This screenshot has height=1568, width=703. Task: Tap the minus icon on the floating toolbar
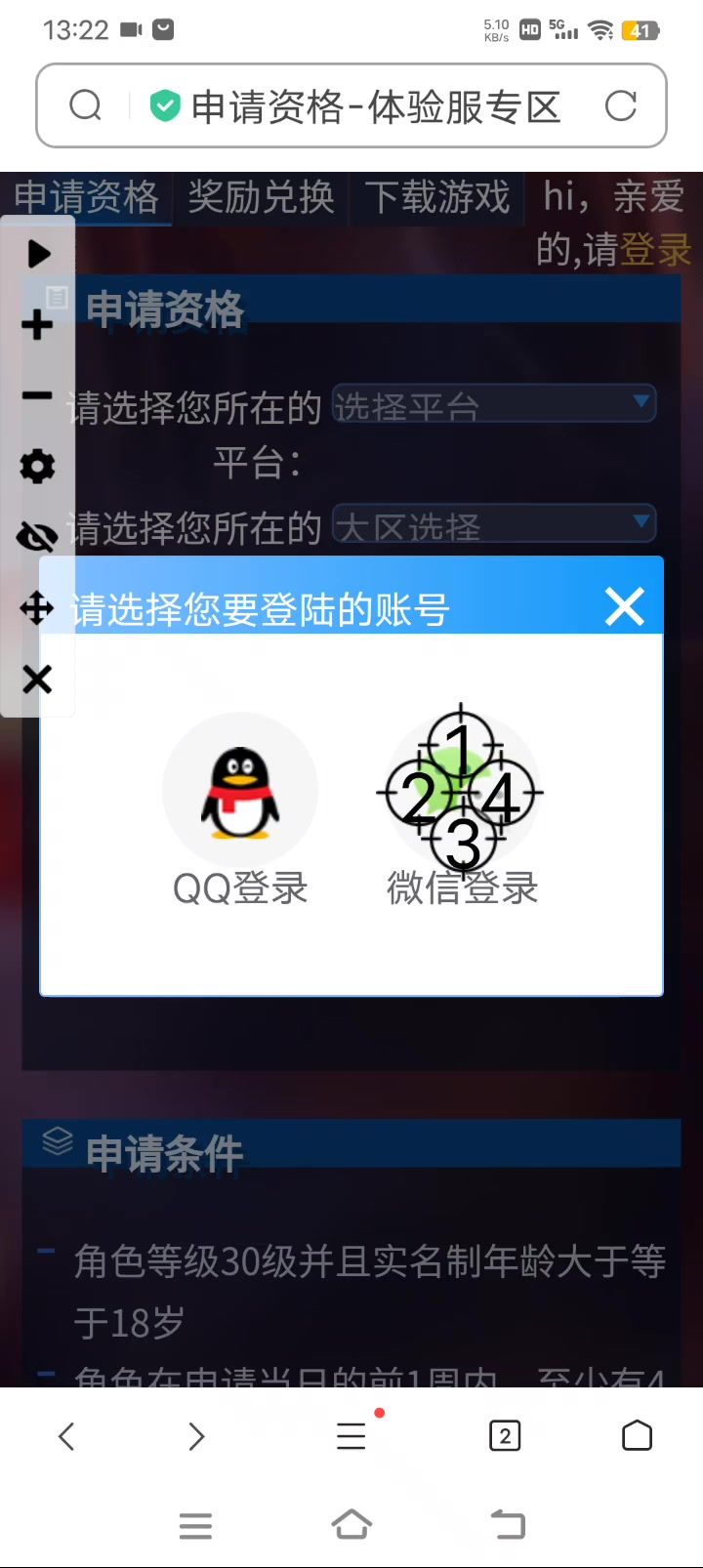click(37, 395)
